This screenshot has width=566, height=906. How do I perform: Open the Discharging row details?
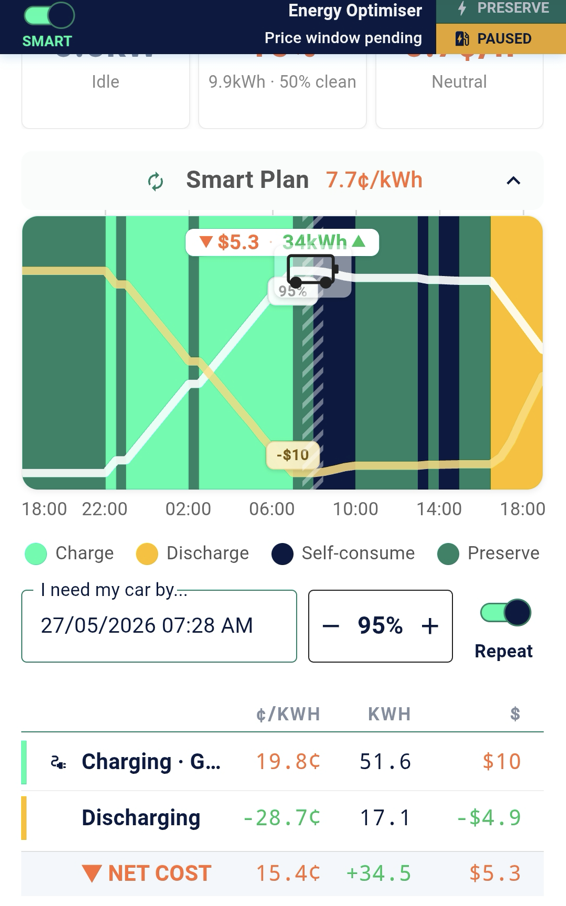pos(282,818)
